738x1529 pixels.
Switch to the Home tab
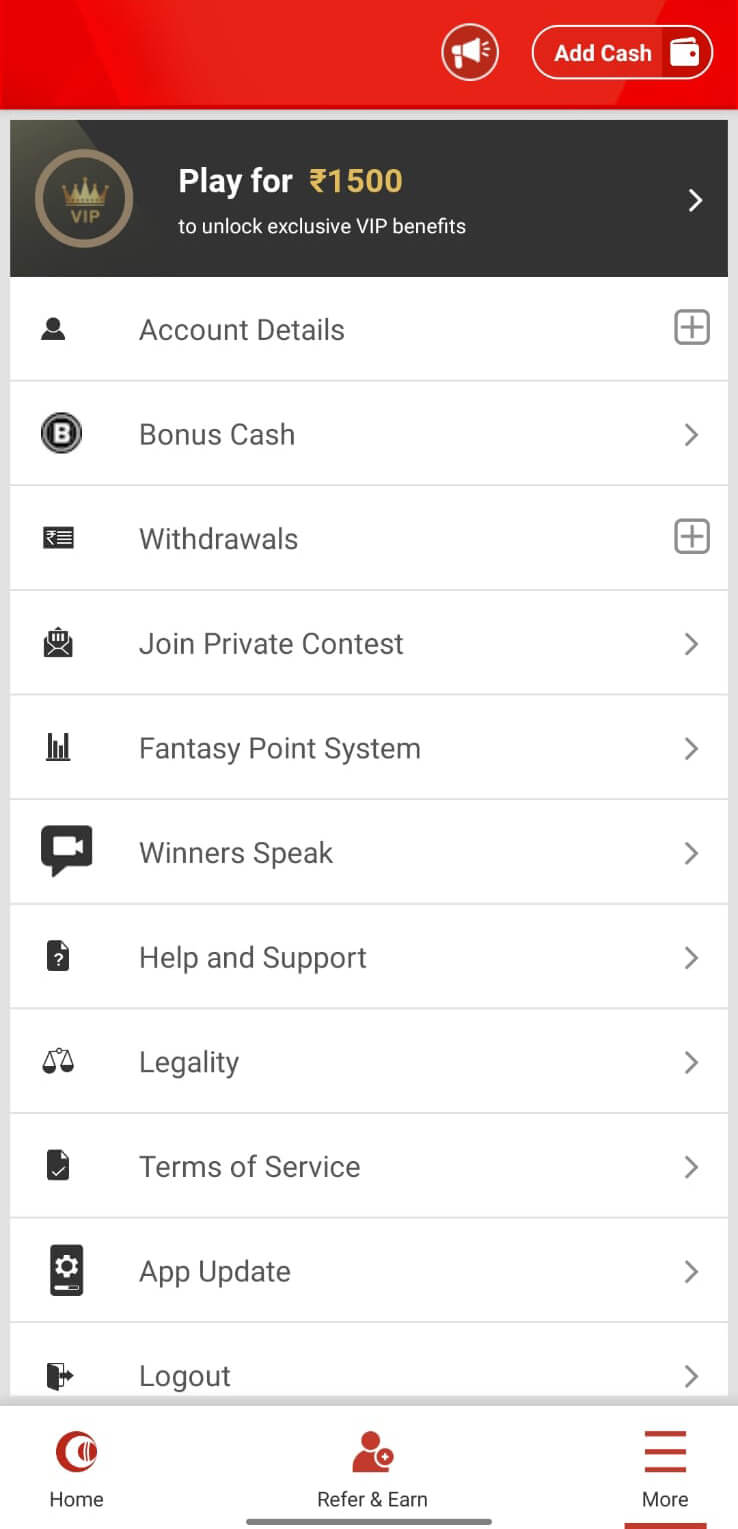pos(76,1469)
